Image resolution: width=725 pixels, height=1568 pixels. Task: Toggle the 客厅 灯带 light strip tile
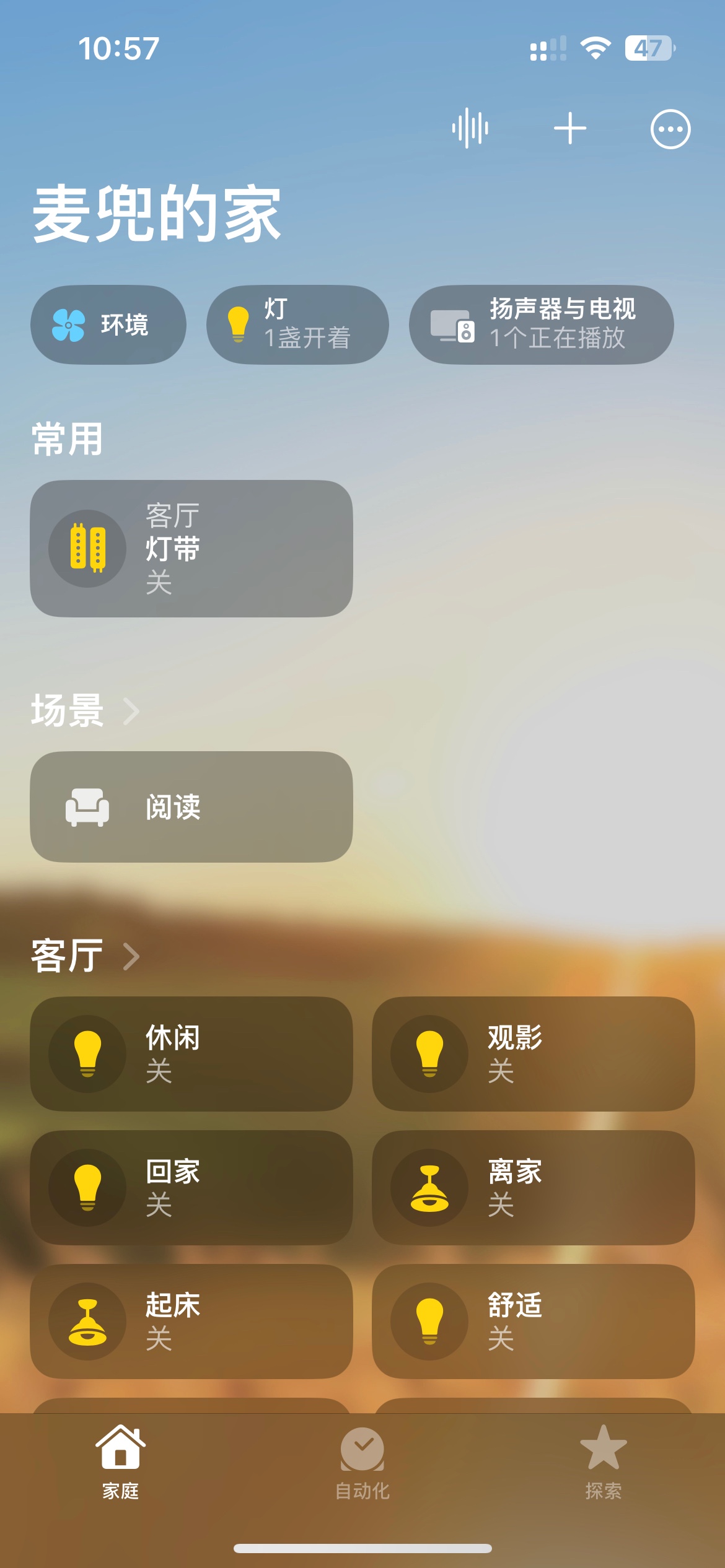[87, 548]
